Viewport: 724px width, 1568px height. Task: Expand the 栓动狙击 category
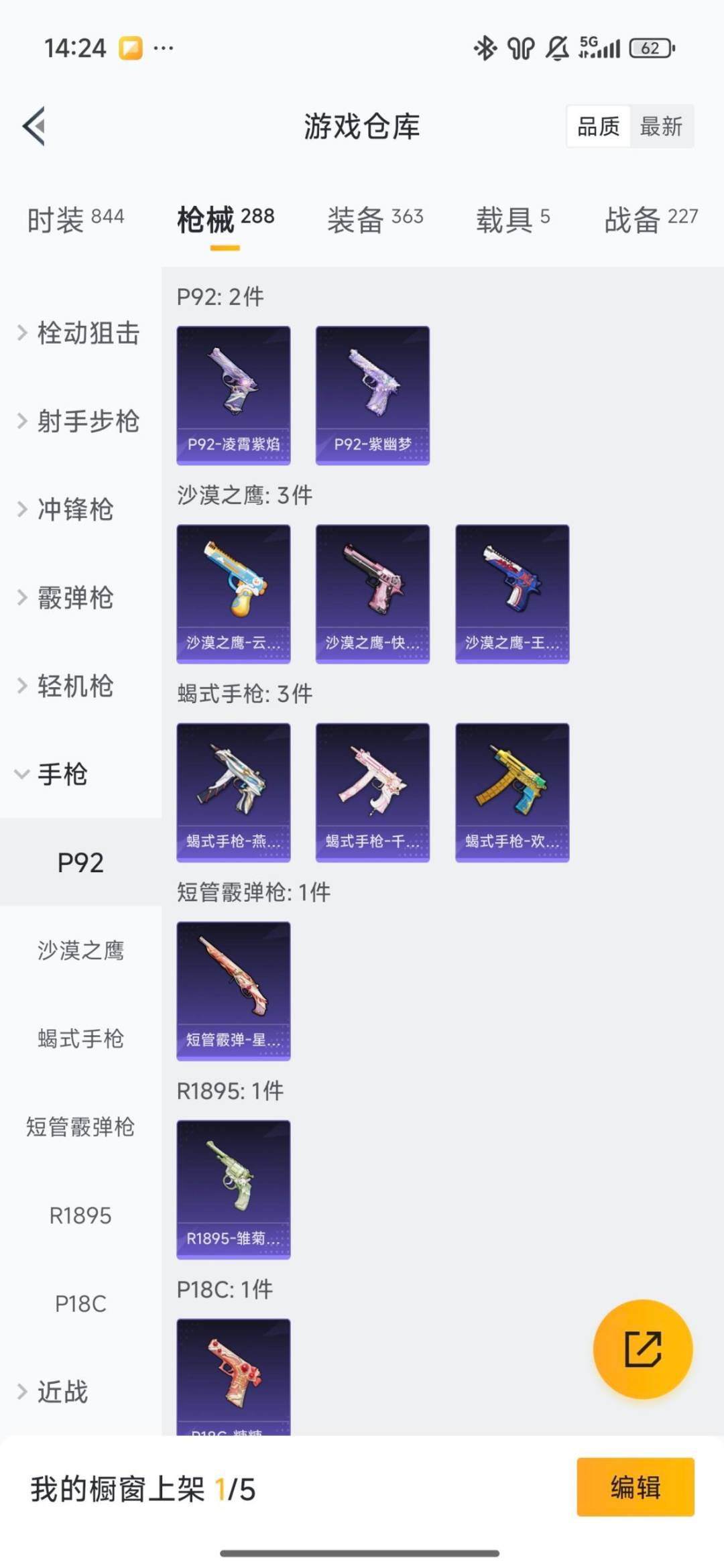87,333
